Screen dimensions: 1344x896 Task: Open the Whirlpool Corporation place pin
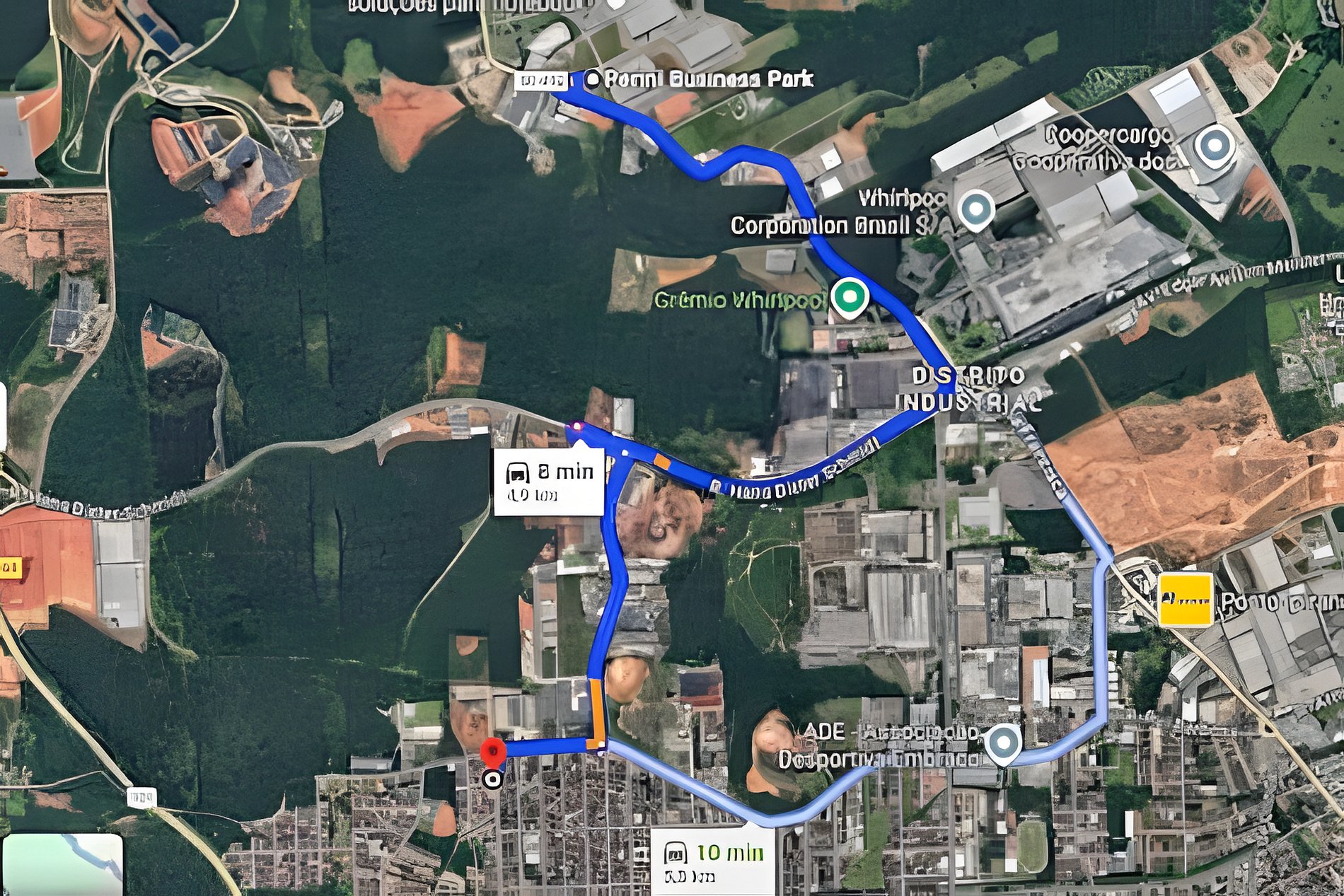[x=976, y=209]
